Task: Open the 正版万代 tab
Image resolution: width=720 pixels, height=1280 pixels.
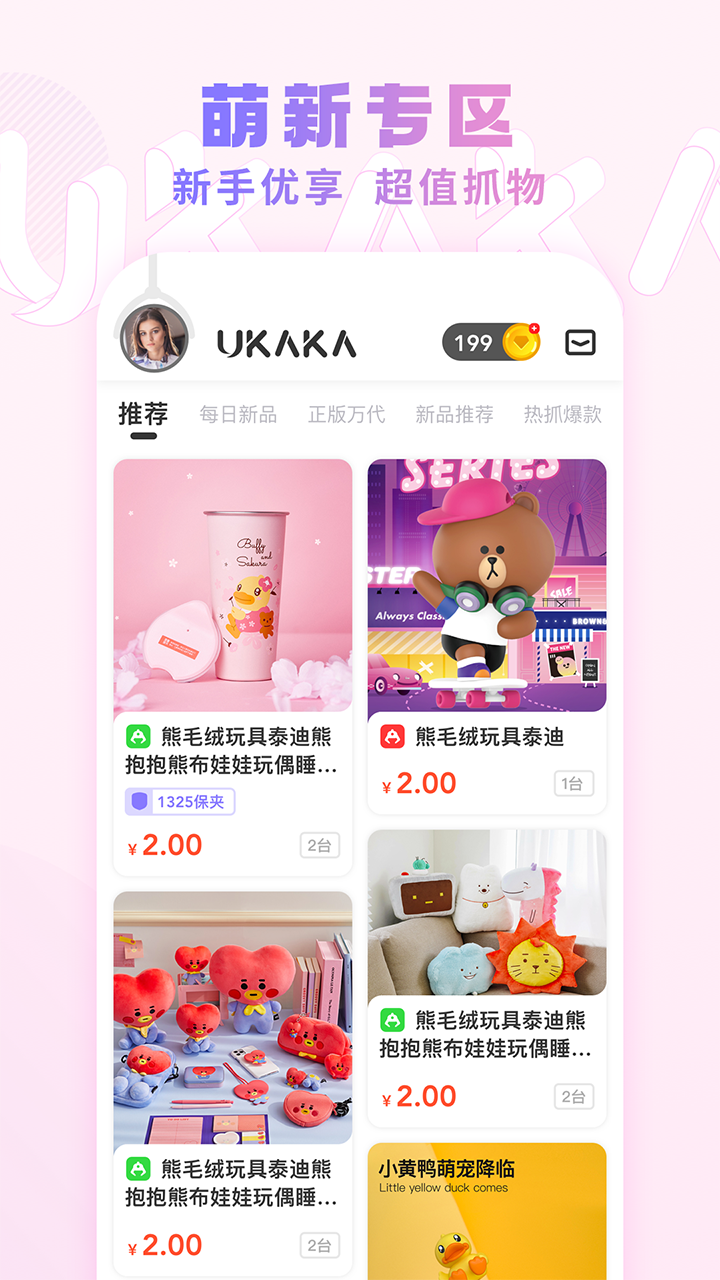Action: pyautogui.click(x=346, y=414)
